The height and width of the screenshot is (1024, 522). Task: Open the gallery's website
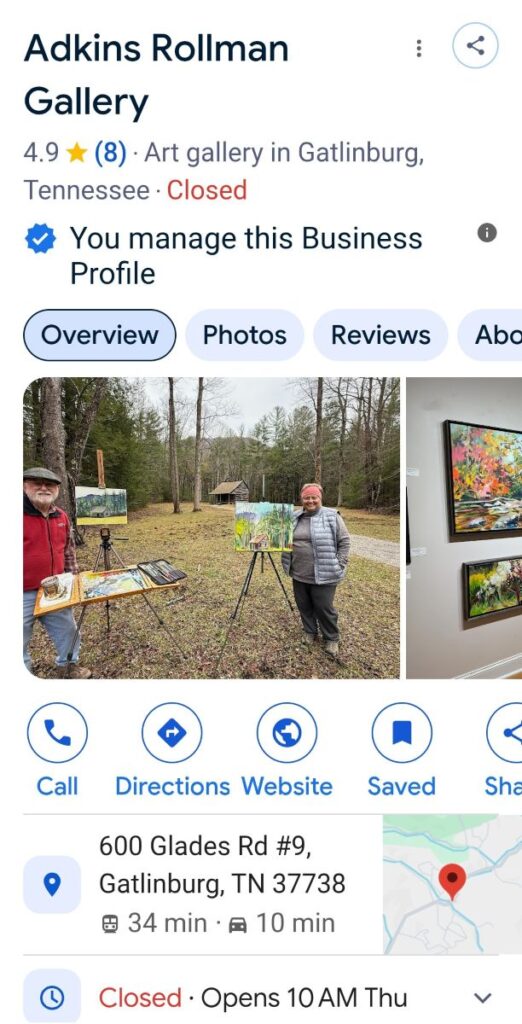pos(287,750)
